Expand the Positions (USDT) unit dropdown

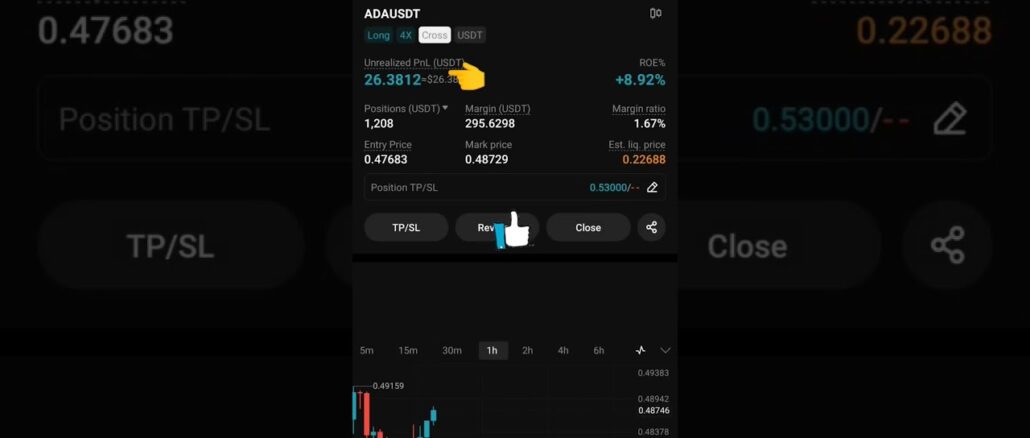(445, 108)
